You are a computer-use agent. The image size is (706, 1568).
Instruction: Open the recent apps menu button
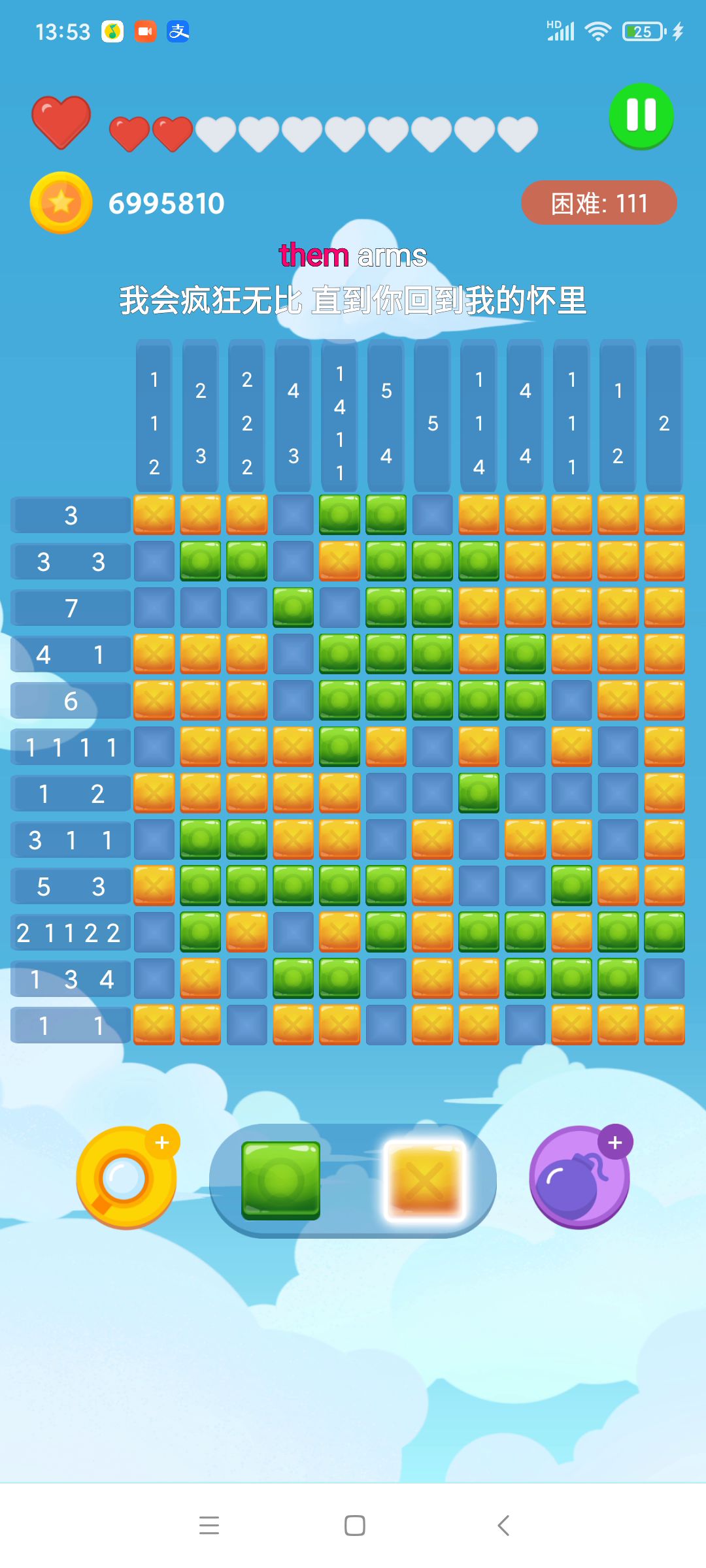(209, 1526)
